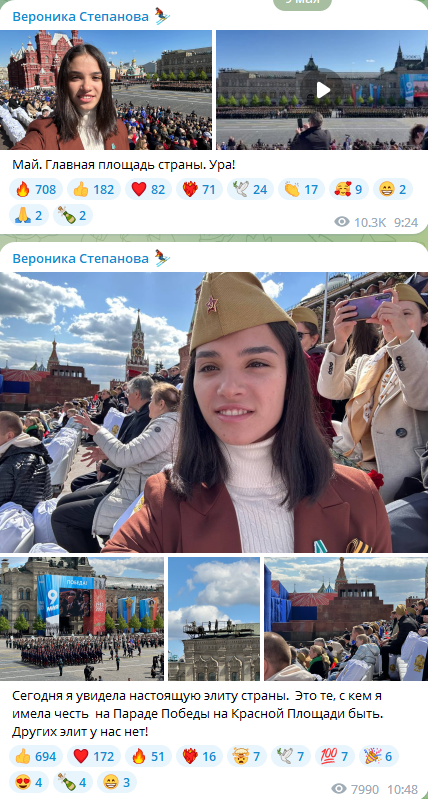
Task: Open the parade photo with the 9 мая banner
Action: [x=82, y=619]
